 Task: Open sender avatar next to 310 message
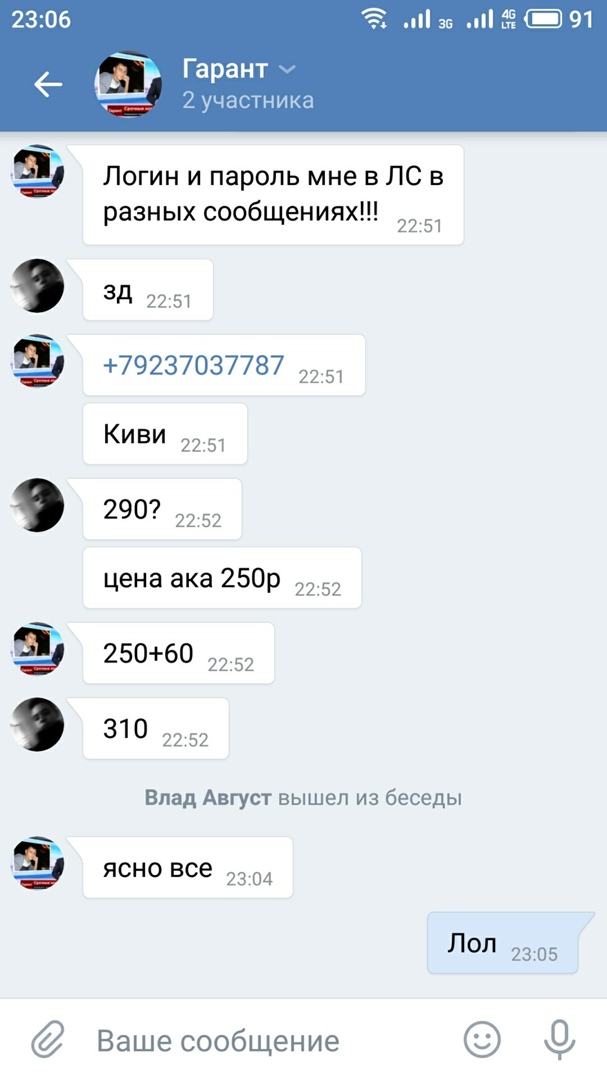[37, 724]
